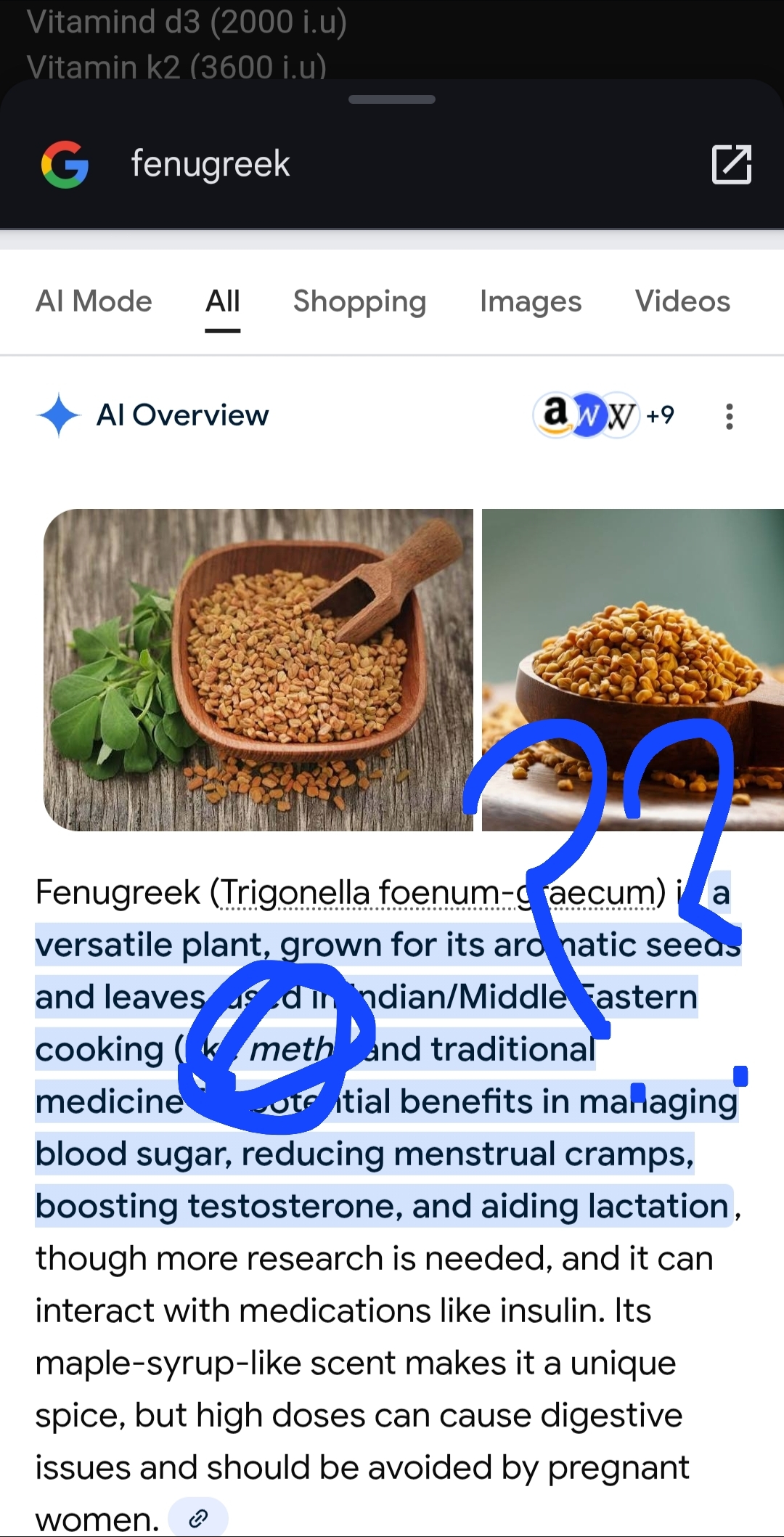Open AI Overview three-dot options menu
The image size is (784, 1537).
click(x=729, y=416)
